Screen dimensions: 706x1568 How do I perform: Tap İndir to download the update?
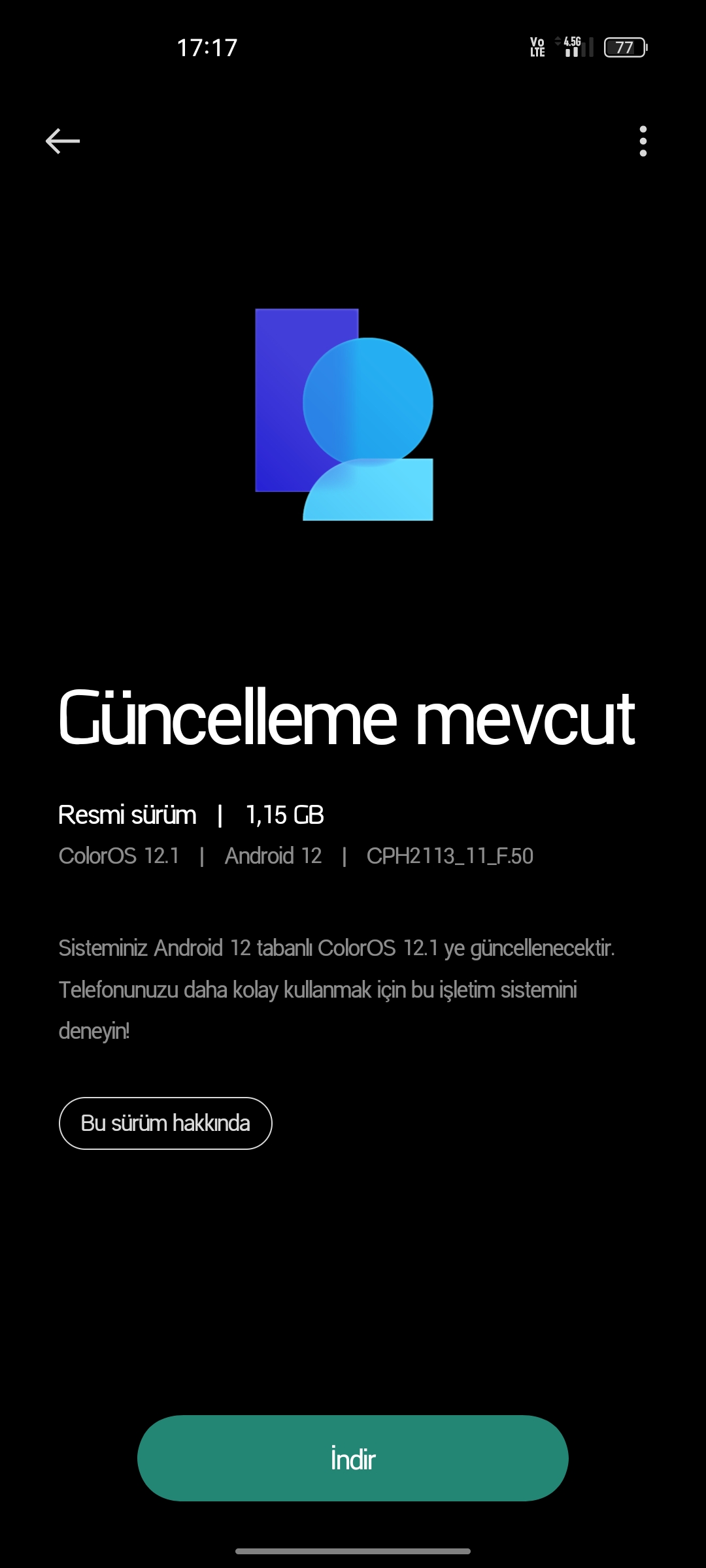353,1458
